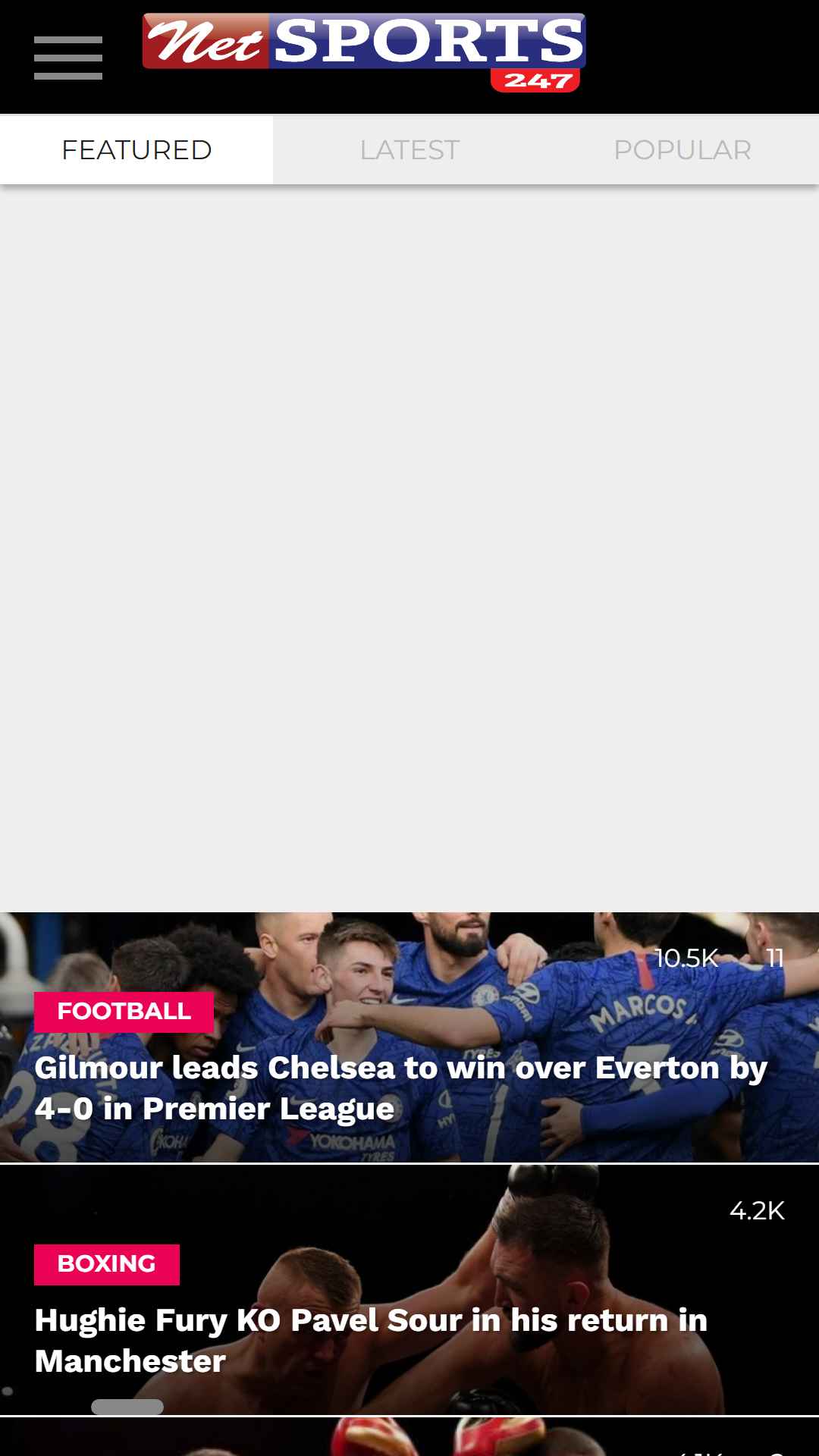This screenshot has height=1456, width=819.
Task: Select the Featured tab
Action: pos(136,149)
